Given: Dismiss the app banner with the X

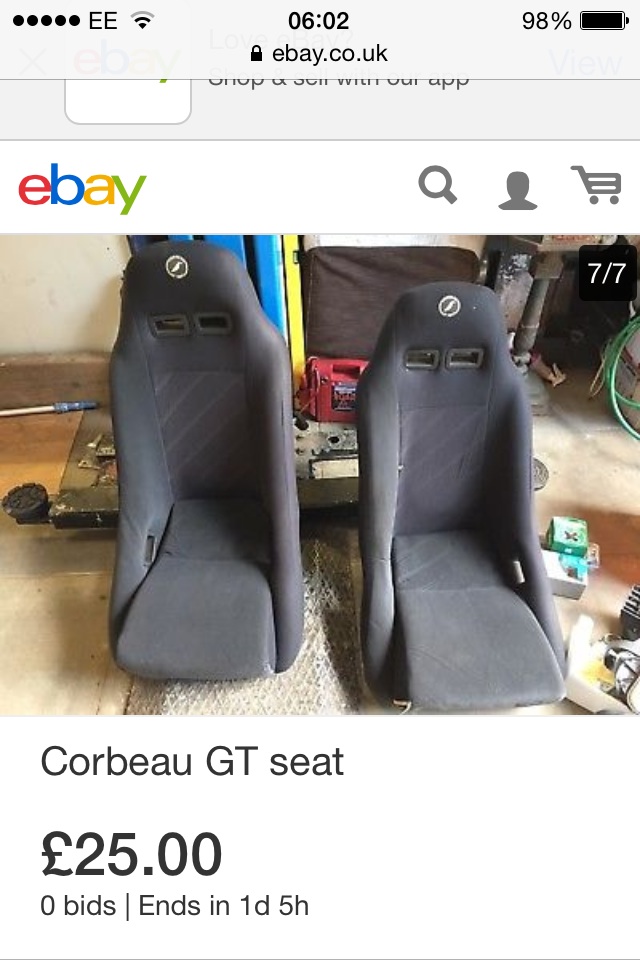Looking at the screenshot, I should click(32, 62).
